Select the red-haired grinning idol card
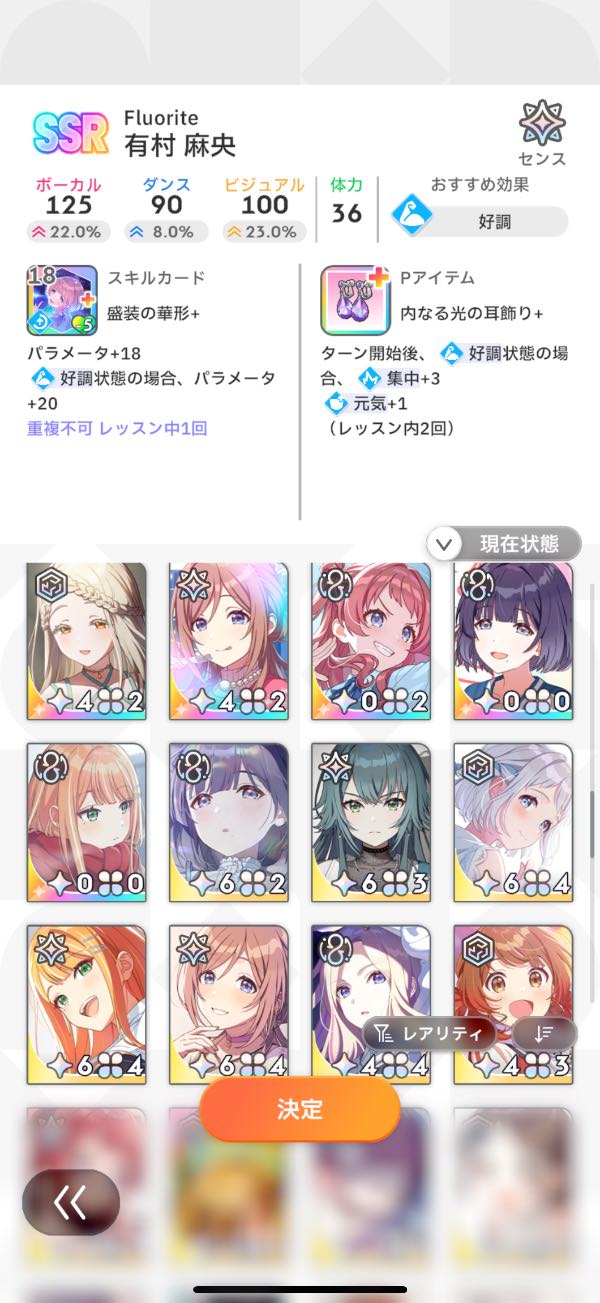 pos(371,639)
